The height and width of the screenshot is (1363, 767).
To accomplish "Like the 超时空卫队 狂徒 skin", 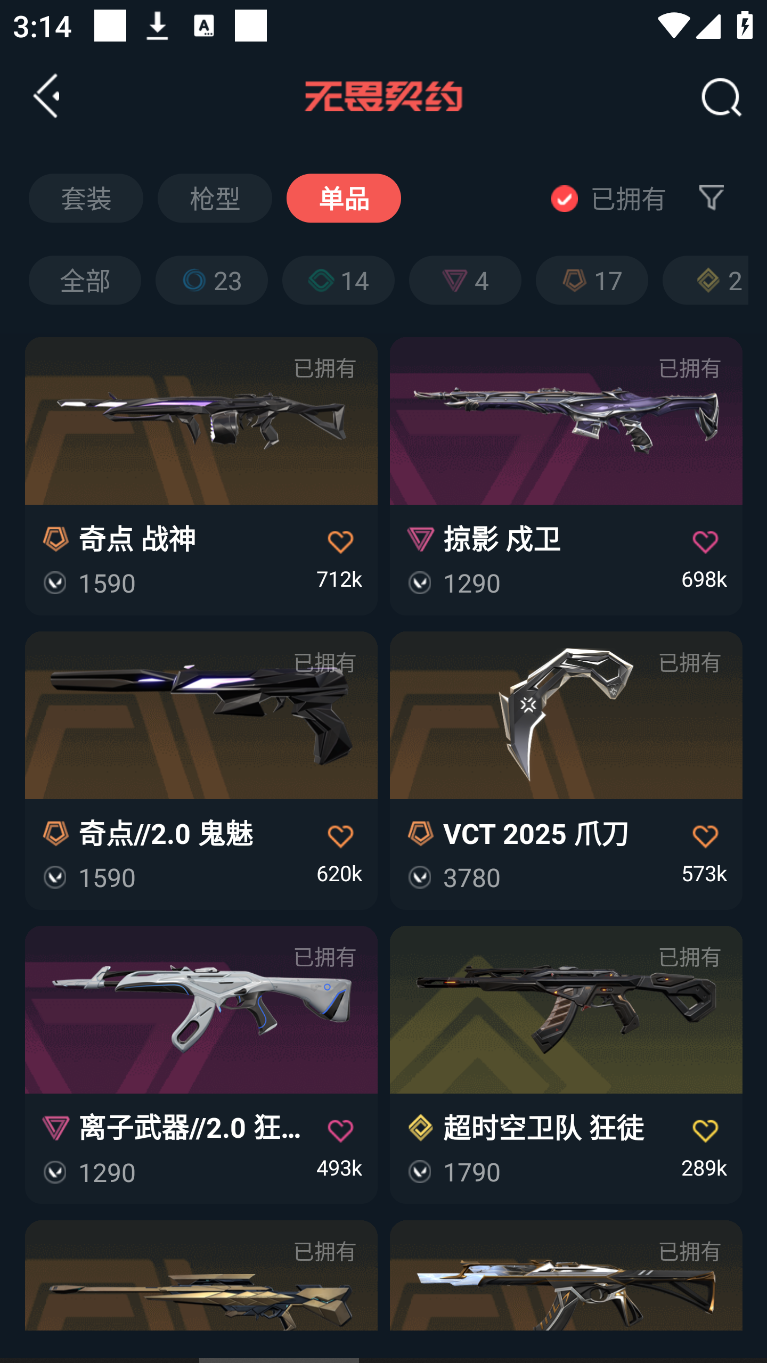I will 705,1130.
